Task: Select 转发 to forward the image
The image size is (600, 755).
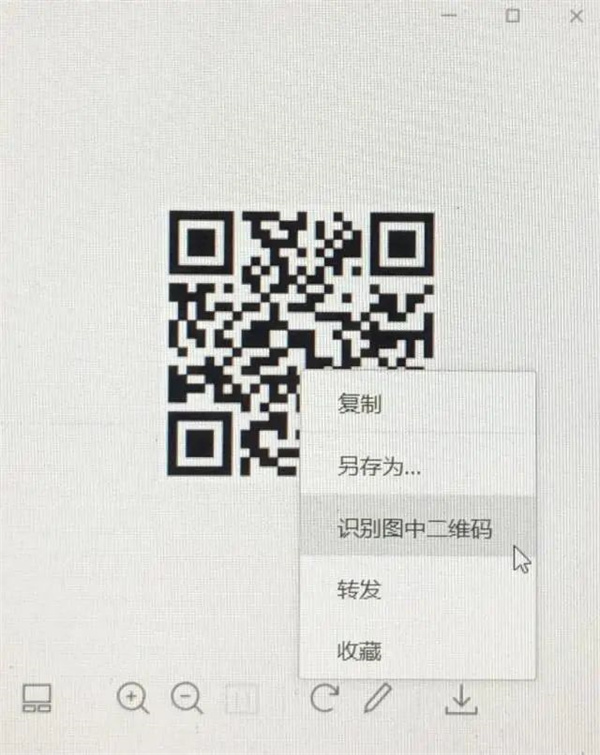Action: point(359,590)
